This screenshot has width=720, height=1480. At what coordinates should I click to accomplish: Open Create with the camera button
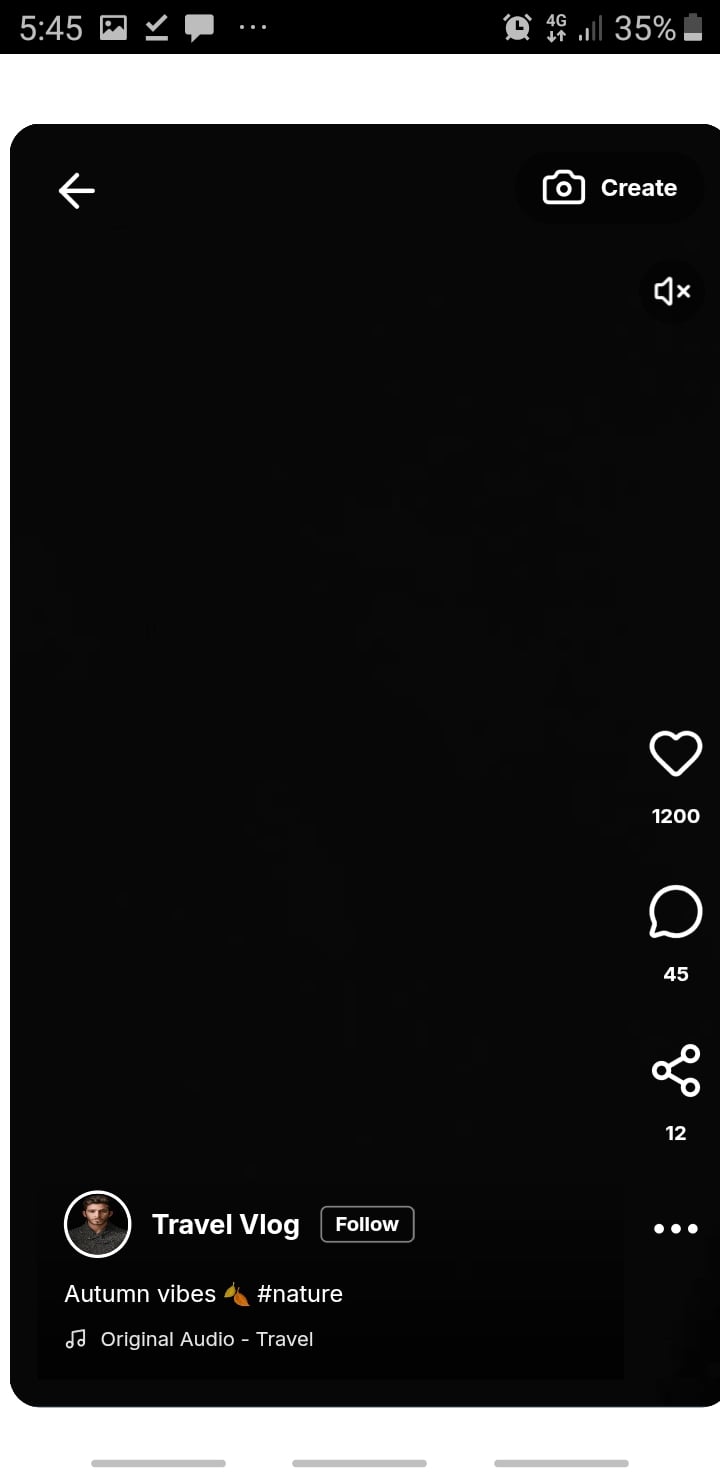(609, 188)
